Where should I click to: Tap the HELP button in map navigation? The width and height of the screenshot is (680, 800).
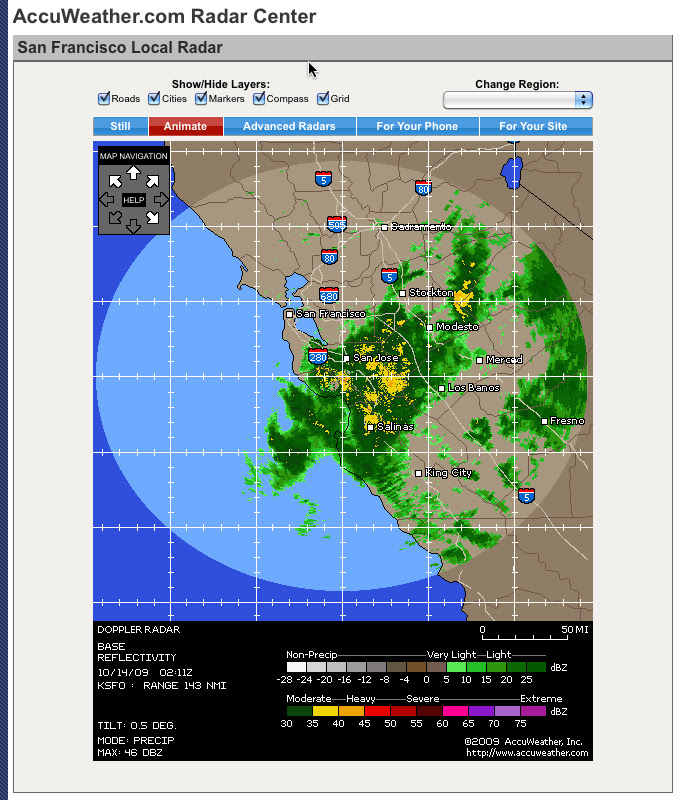(x=134, y=200)
